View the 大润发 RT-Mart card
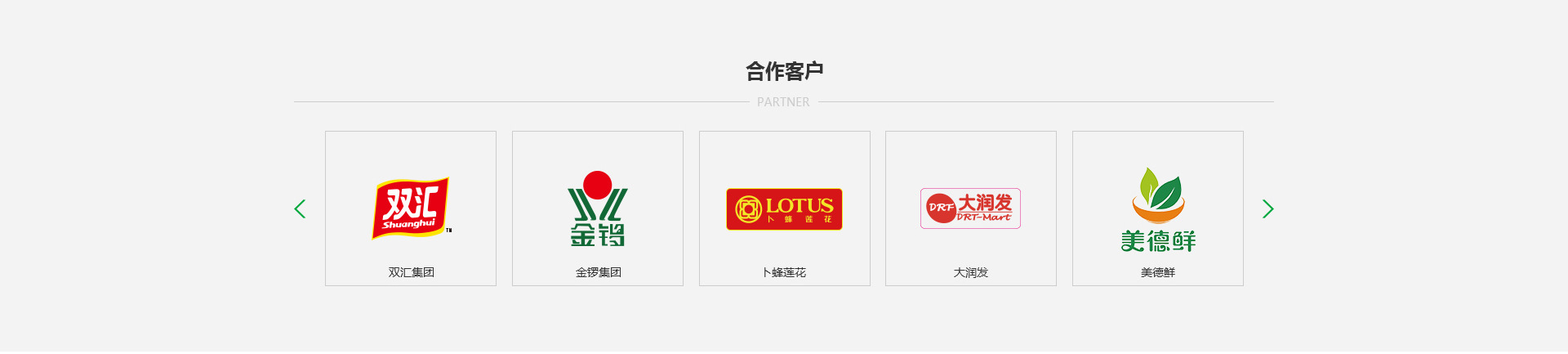1568x354 pixels. click(971, 208)
